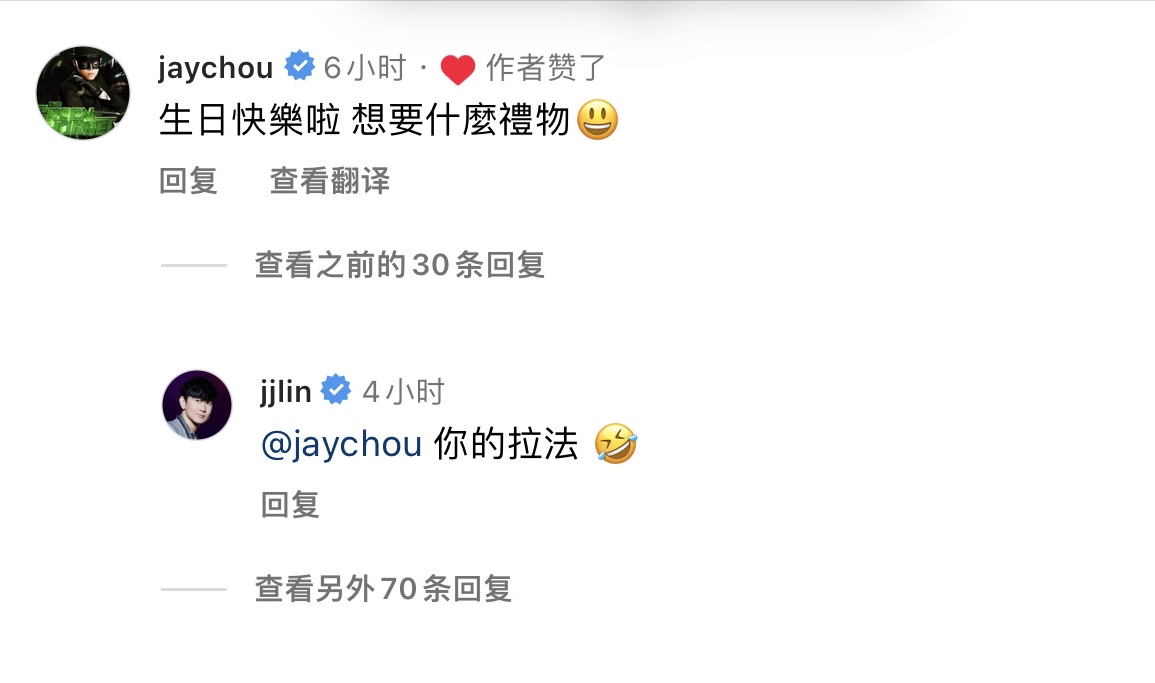This screenshot has width=1155, height=683.
Task: Open the @jaychou mention in jjlin's reply
Action: 341,444
